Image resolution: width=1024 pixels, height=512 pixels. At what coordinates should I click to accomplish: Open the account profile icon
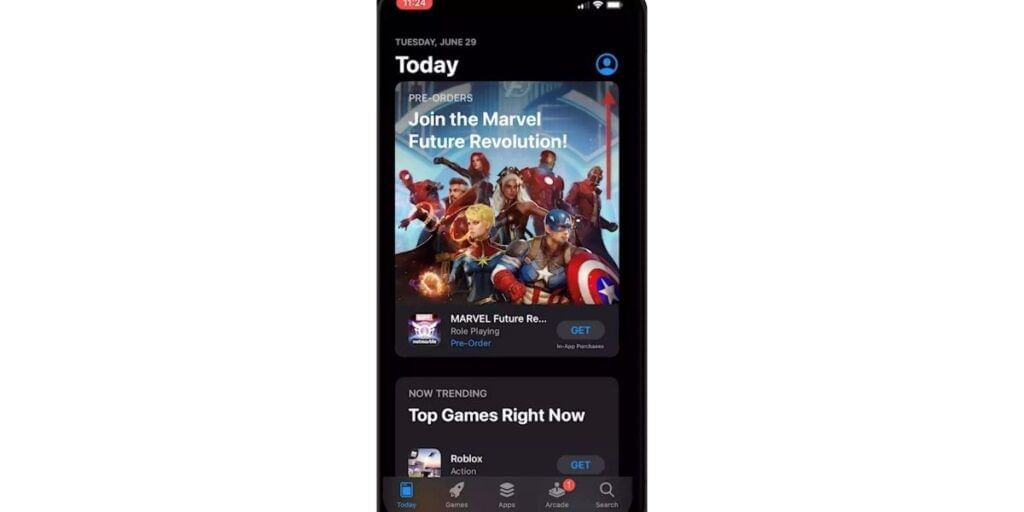coord(606,64)
